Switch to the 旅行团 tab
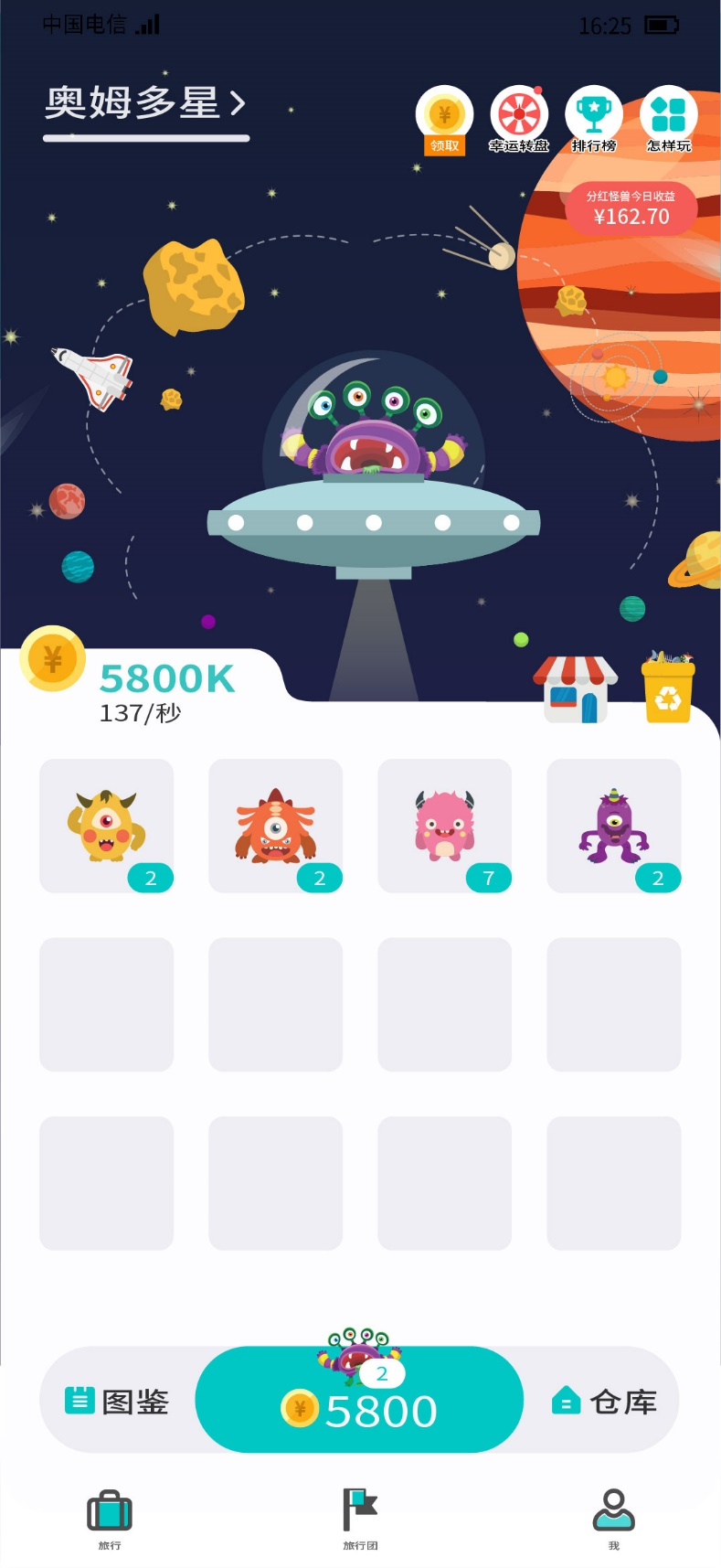 coord(360,1519)
